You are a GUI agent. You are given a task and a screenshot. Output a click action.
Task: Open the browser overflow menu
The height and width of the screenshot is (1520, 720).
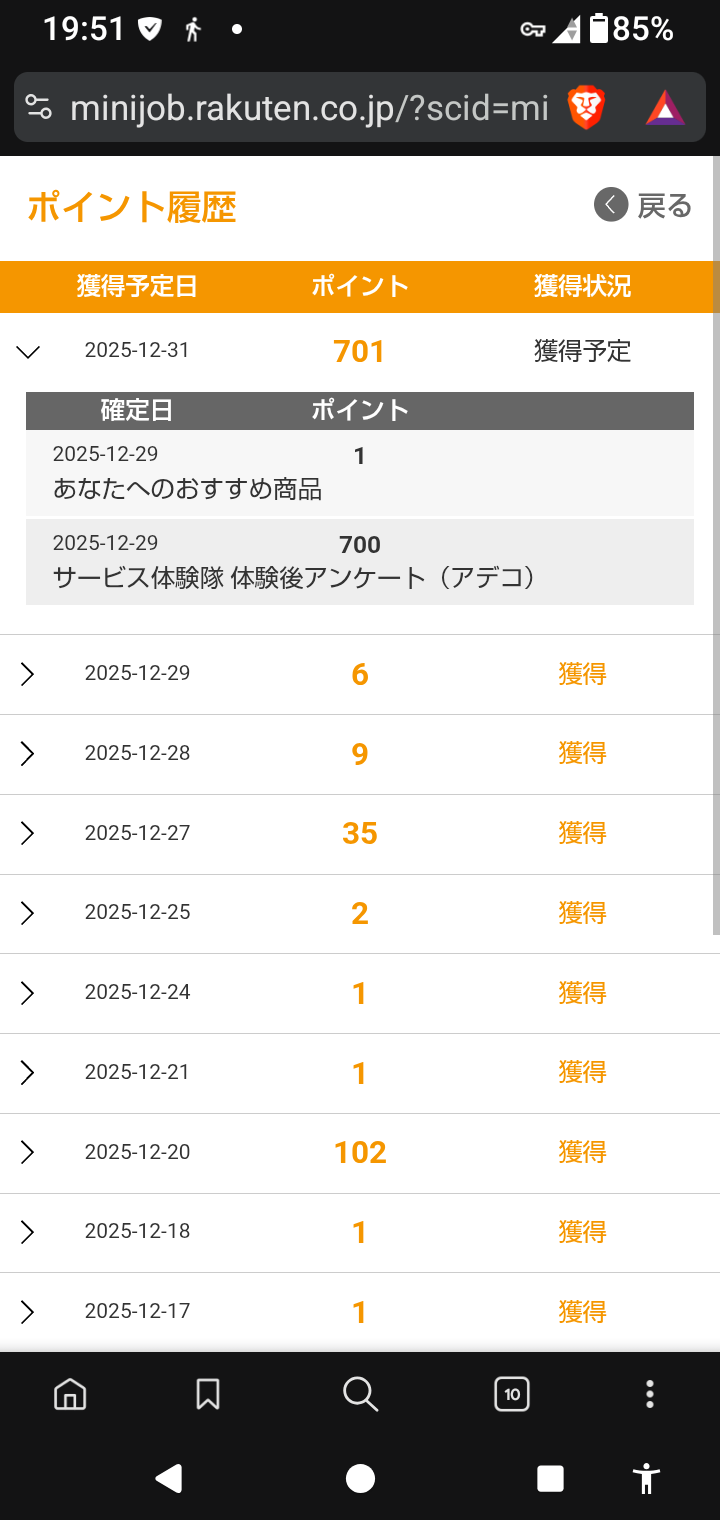click(x=650, y=1393)
